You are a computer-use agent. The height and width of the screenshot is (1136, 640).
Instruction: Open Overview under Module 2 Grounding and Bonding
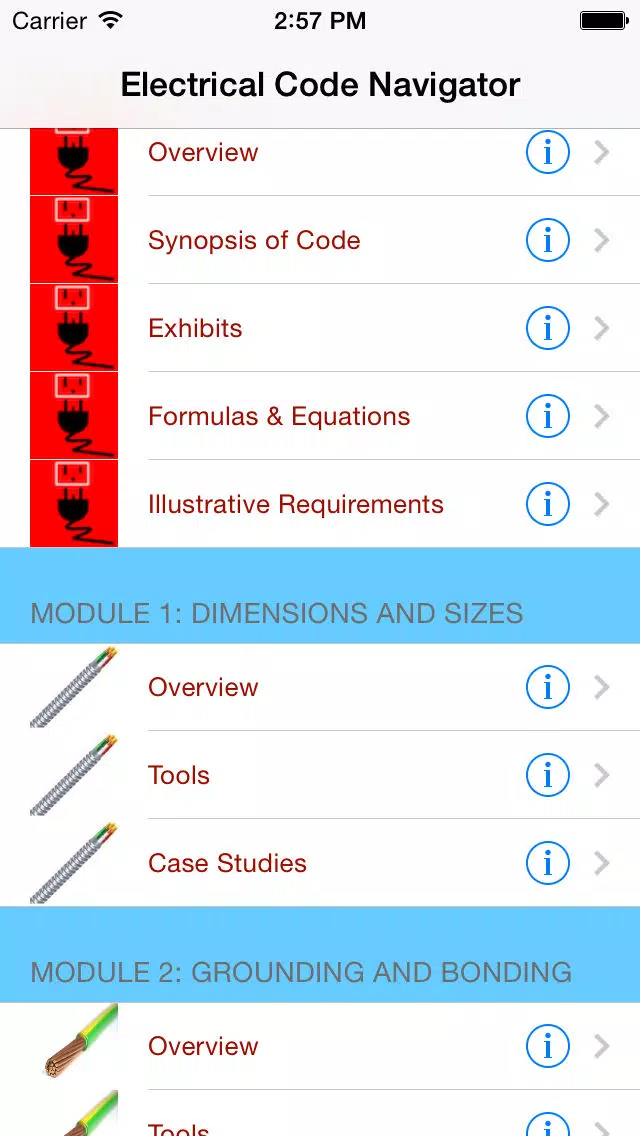pos(320,1046)
